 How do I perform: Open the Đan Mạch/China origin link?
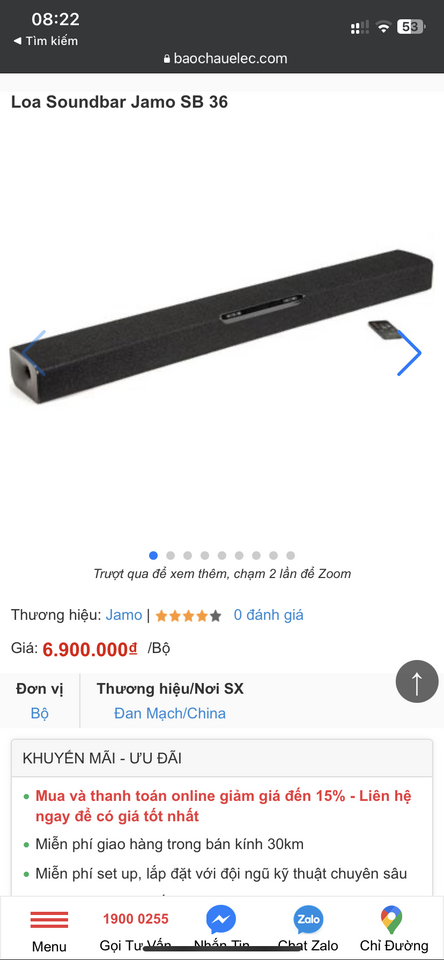(x=170, y=713)
